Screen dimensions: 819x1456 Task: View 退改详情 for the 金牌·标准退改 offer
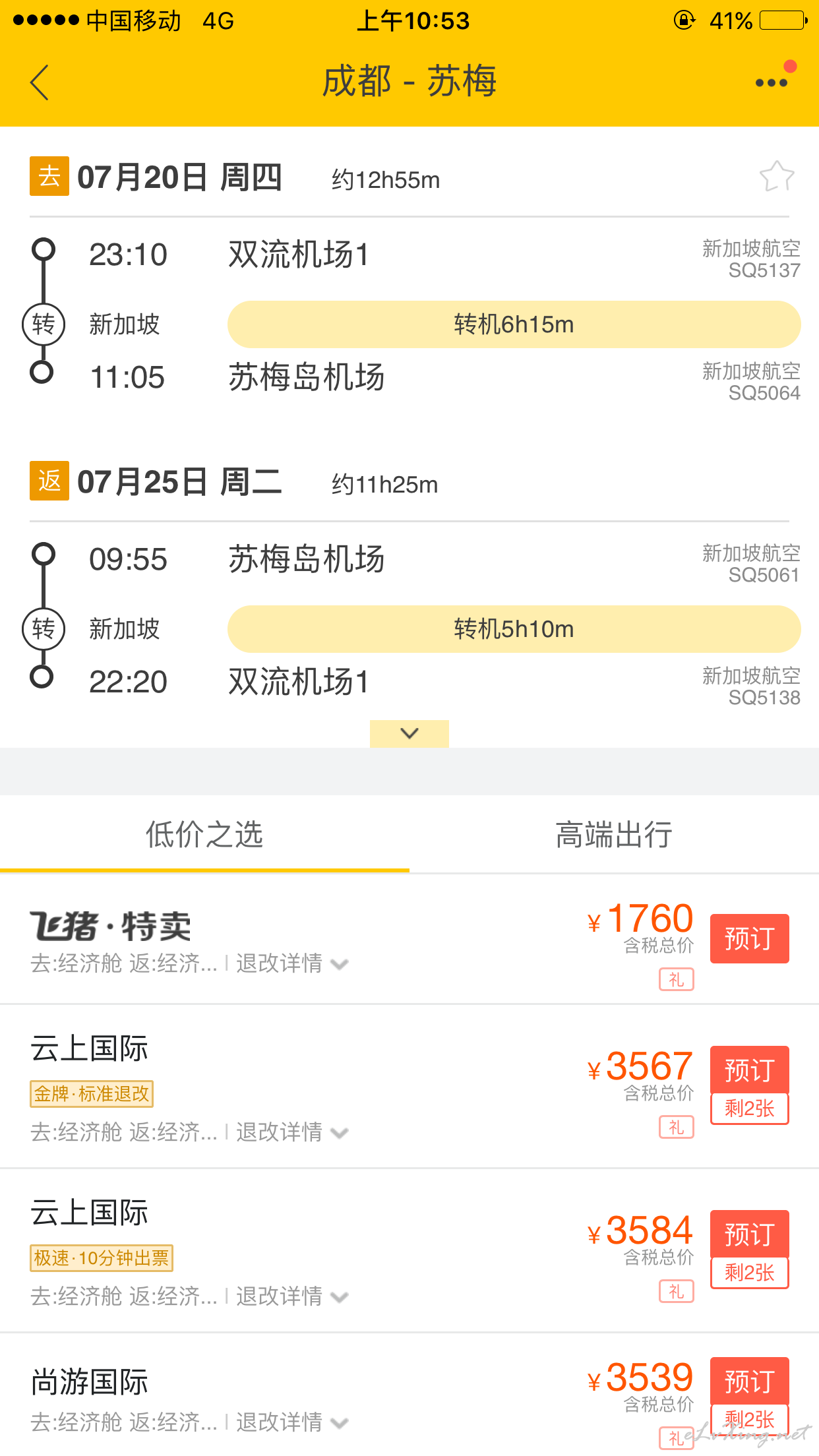[x=291, y=1132]
